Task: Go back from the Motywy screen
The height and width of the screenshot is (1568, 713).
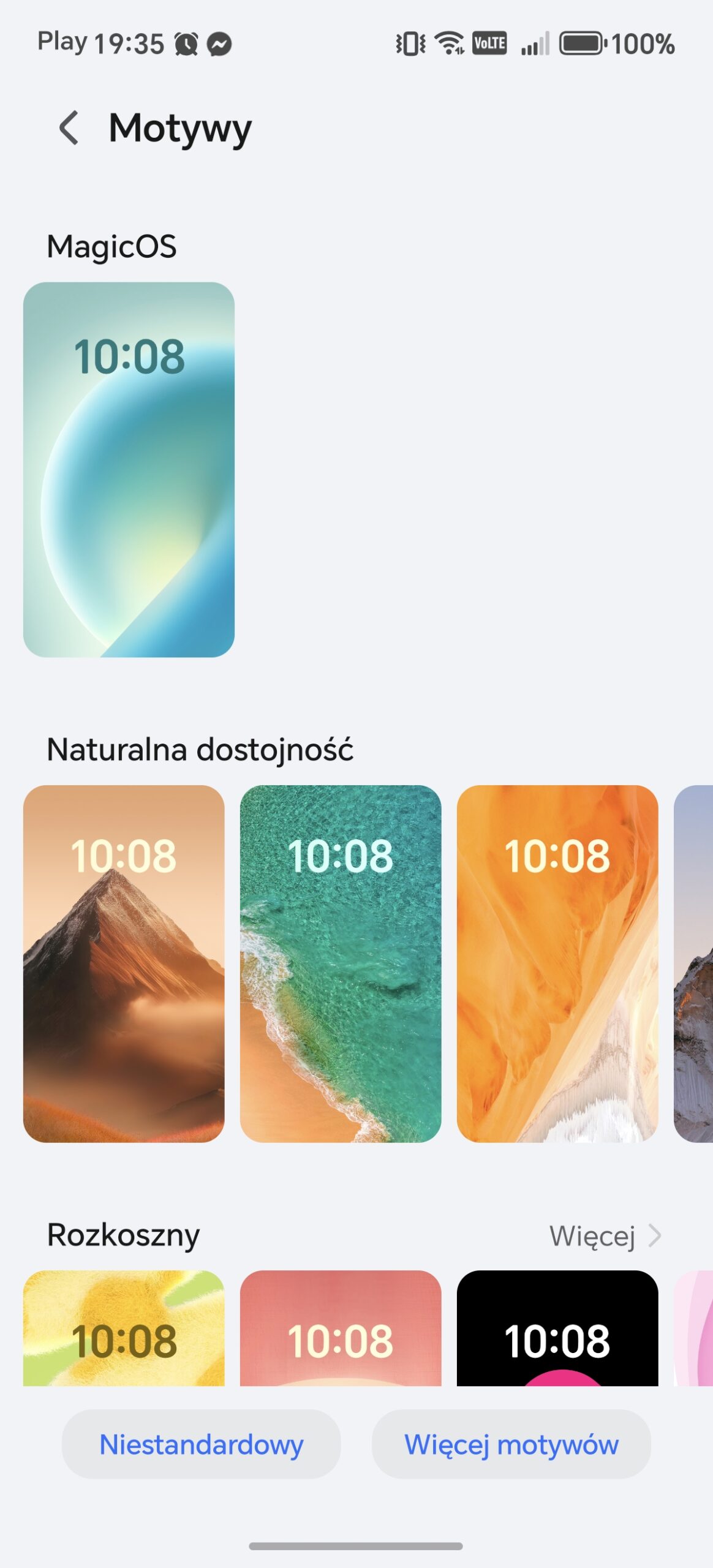Action: click(69, 128)
